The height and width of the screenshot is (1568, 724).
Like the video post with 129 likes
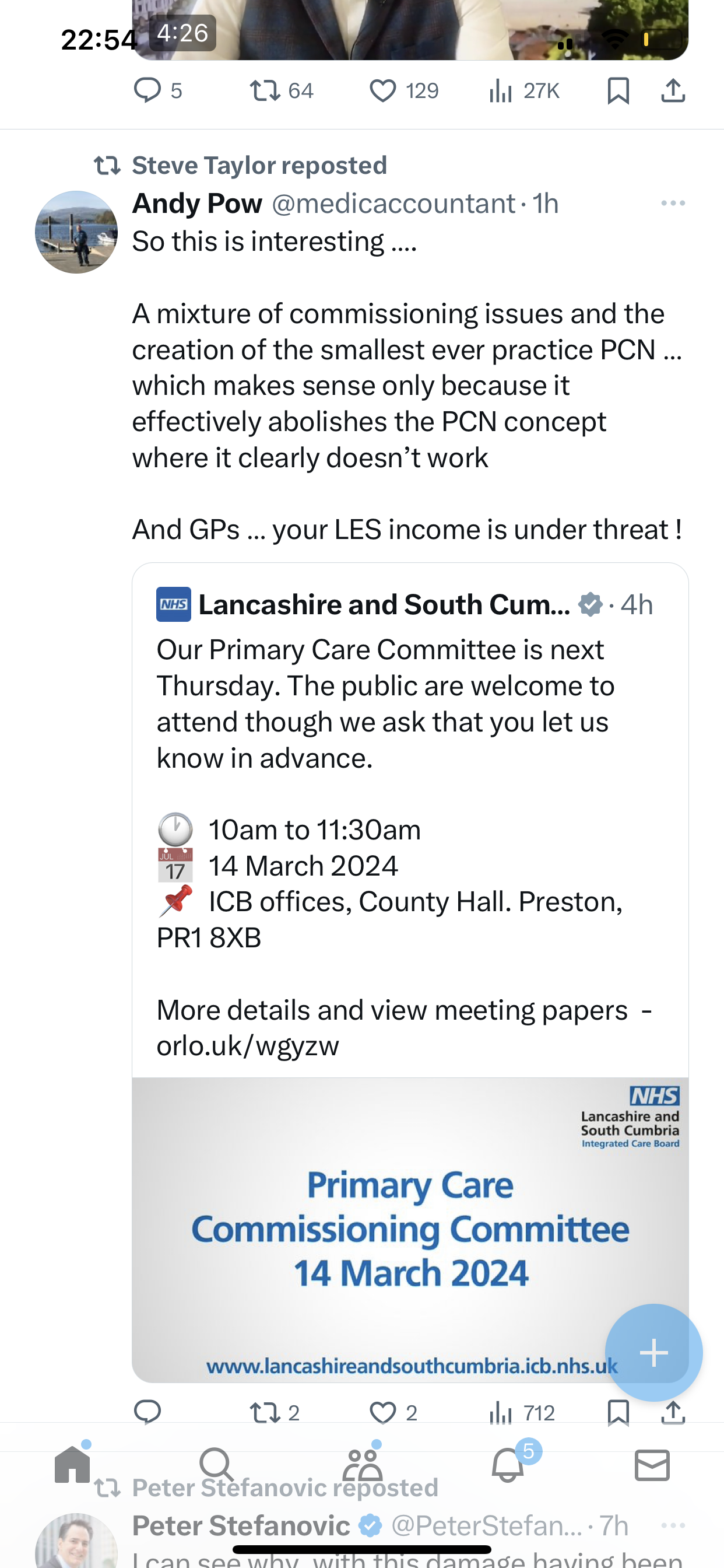pyautogui.click(x=403, y=92)
